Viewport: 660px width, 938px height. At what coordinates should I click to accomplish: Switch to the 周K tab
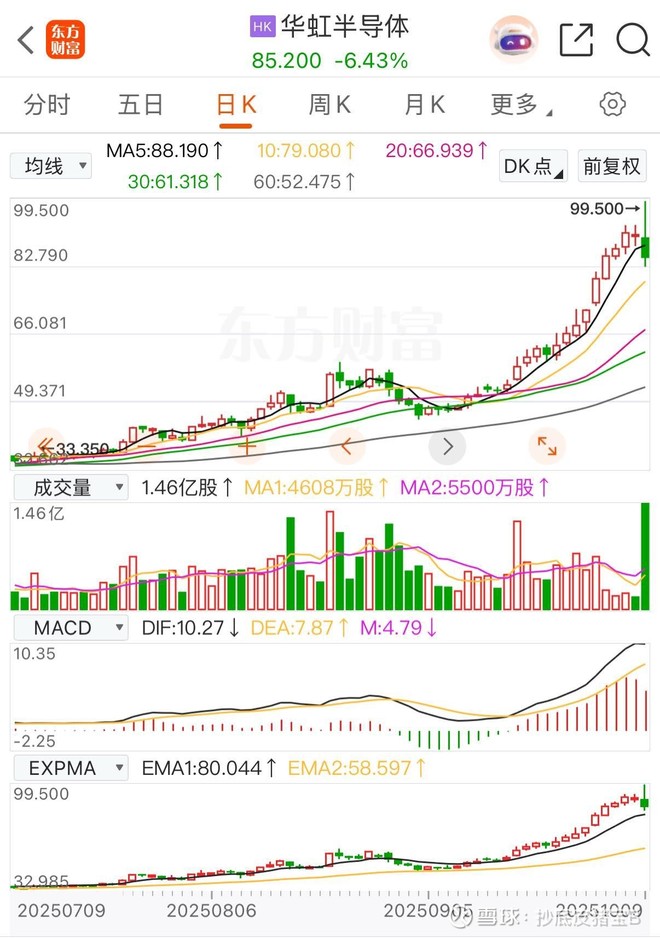[x=329, y=105]
